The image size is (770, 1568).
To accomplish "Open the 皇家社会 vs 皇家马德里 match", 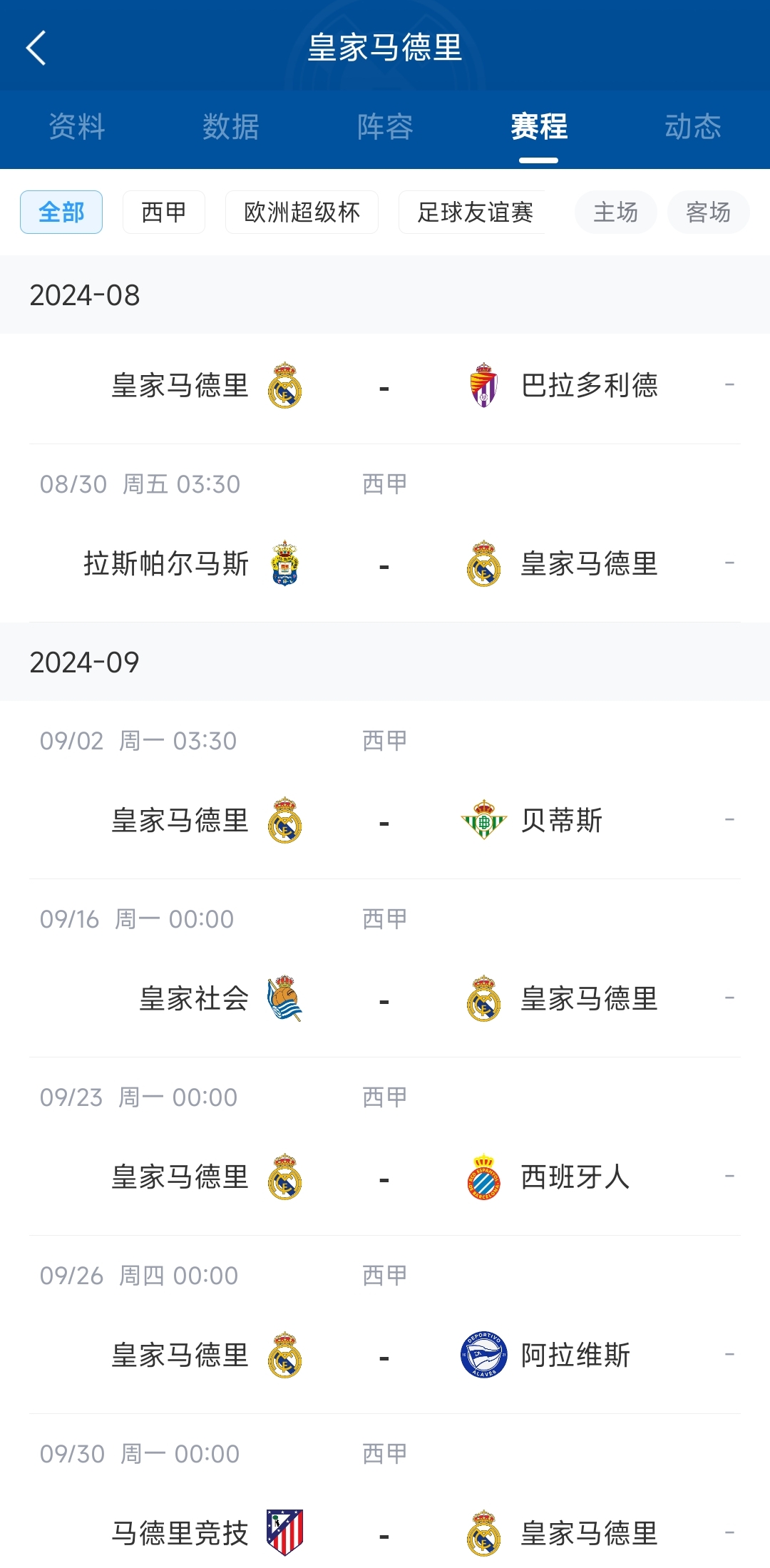I will tap(385, 968).
